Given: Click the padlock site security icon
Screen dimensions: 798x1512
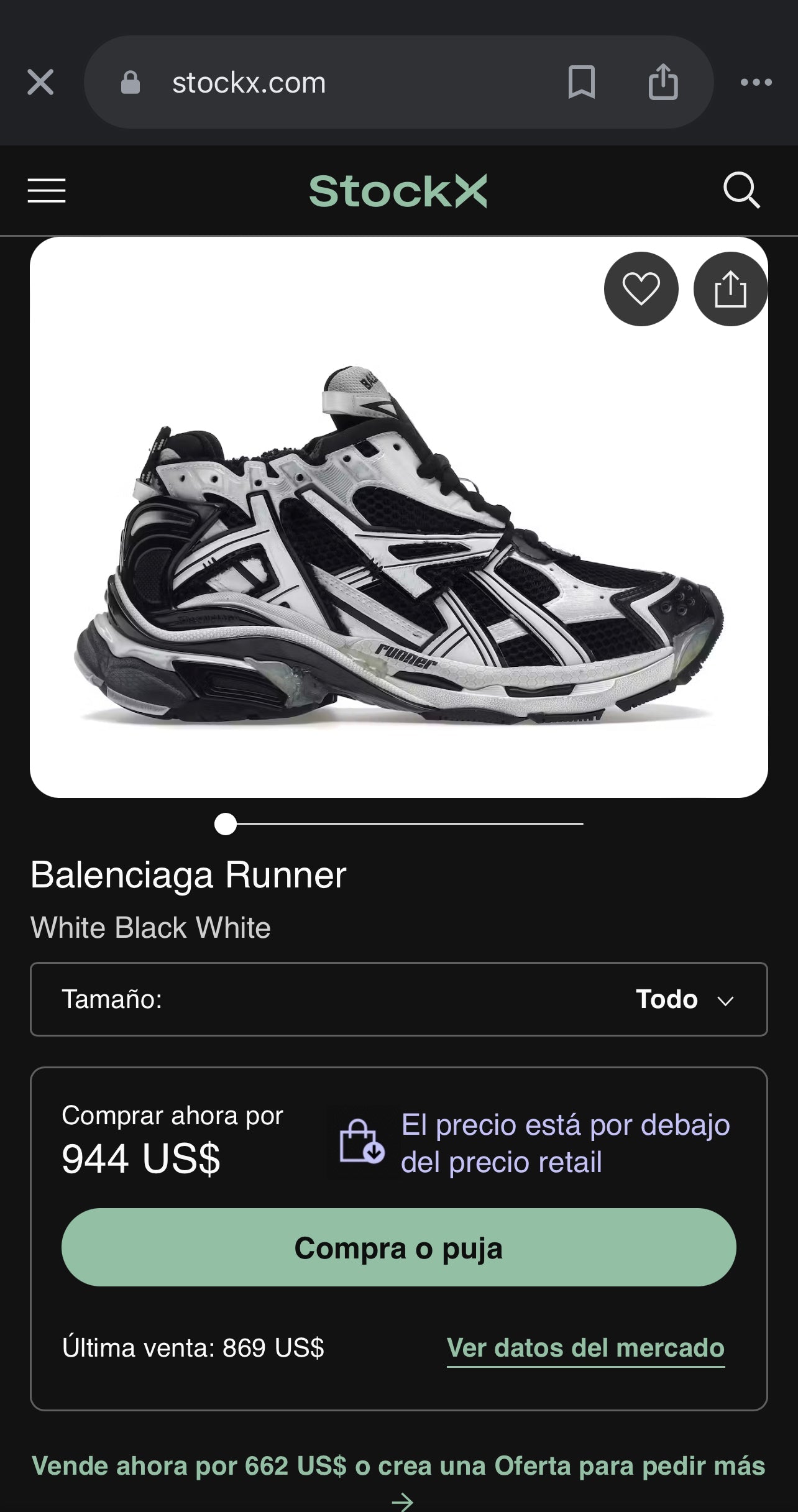Looking at the screenshot, I should click(x=131, y=83).
